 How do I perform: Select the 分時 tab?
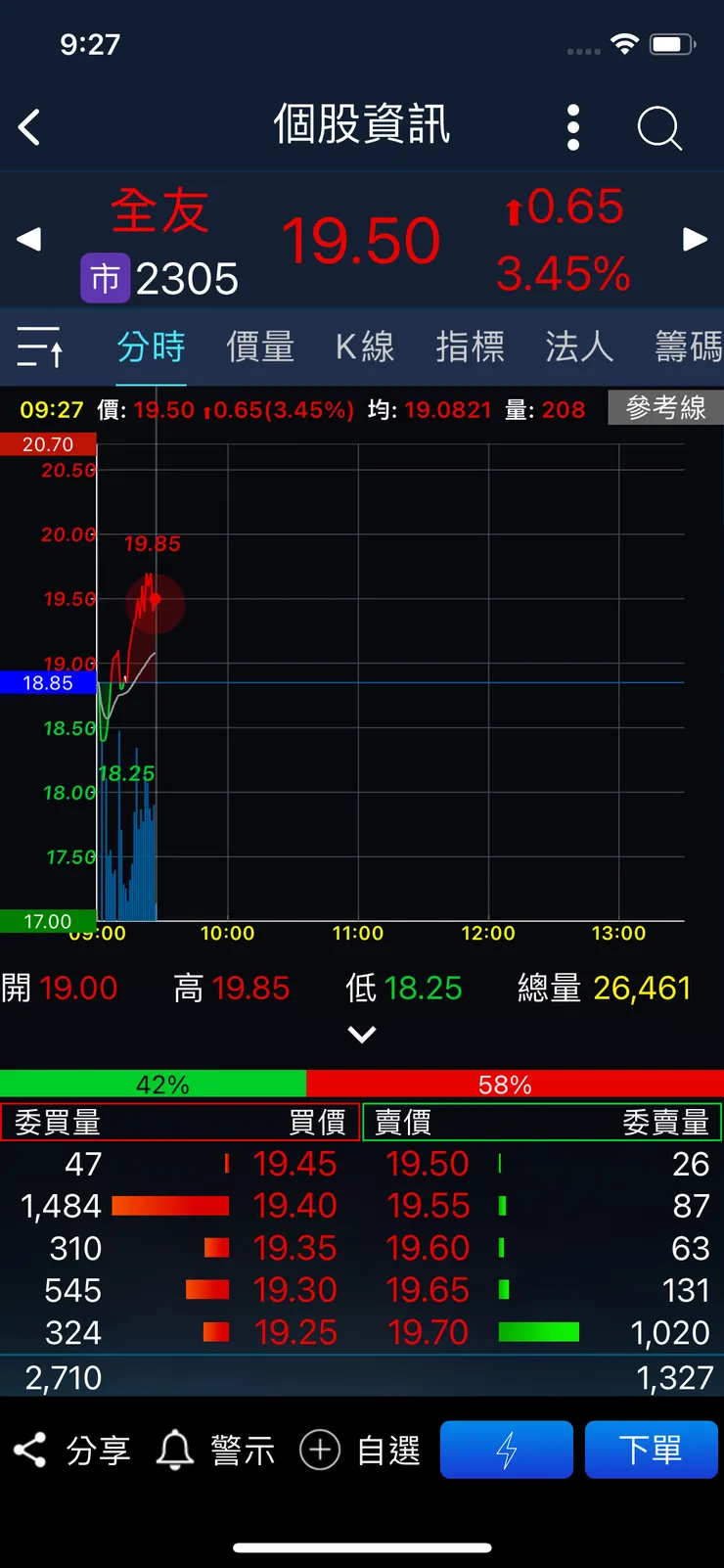click(152, 347)
